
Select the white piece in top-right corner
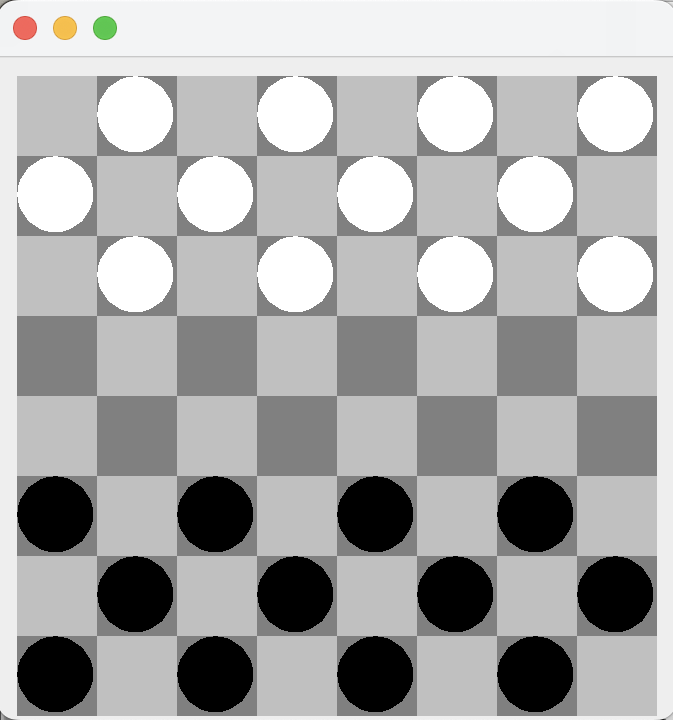pyautogui.click(x=615, y=114)
